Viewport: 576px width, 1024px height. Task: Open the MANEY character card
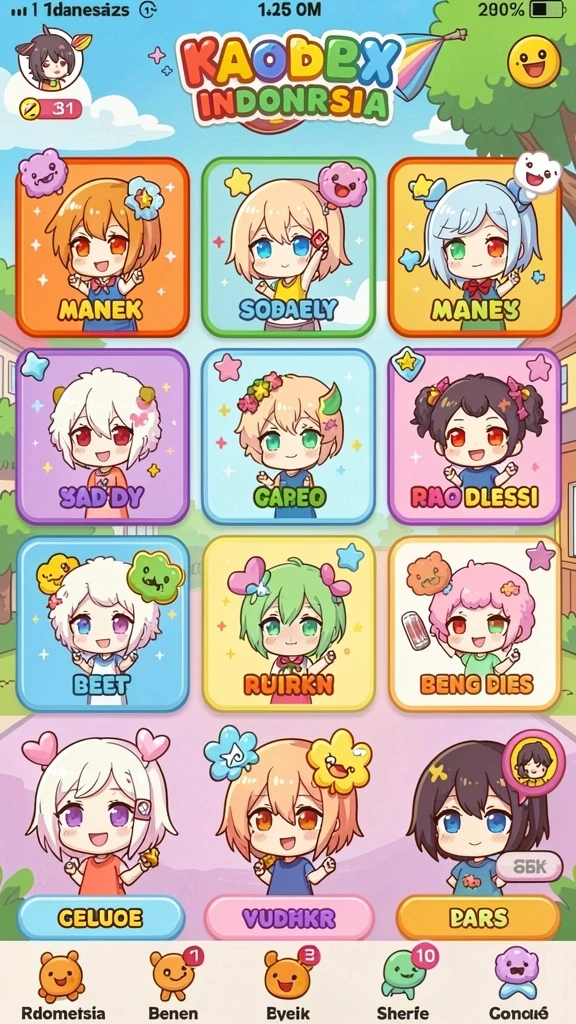tap(475, 247)
